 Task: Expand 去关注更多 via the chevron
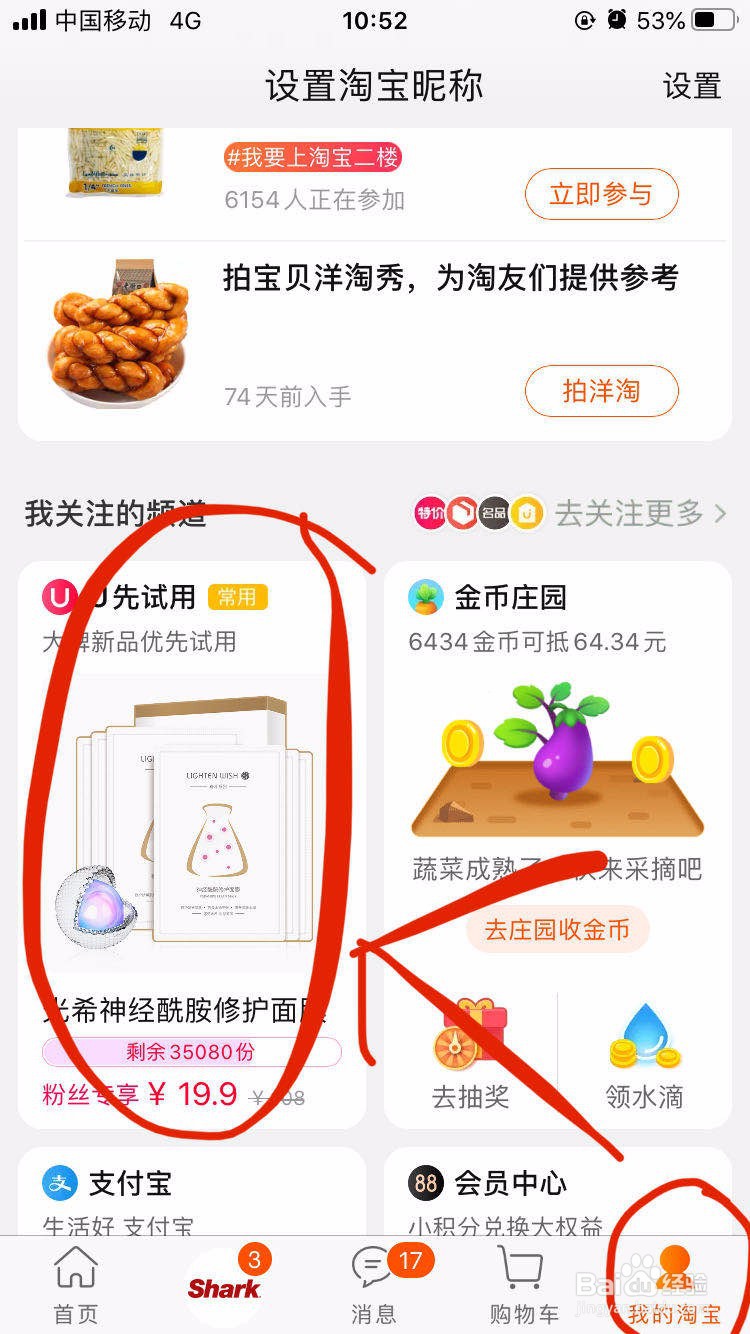pyautogui.click(x=718, y=512)
